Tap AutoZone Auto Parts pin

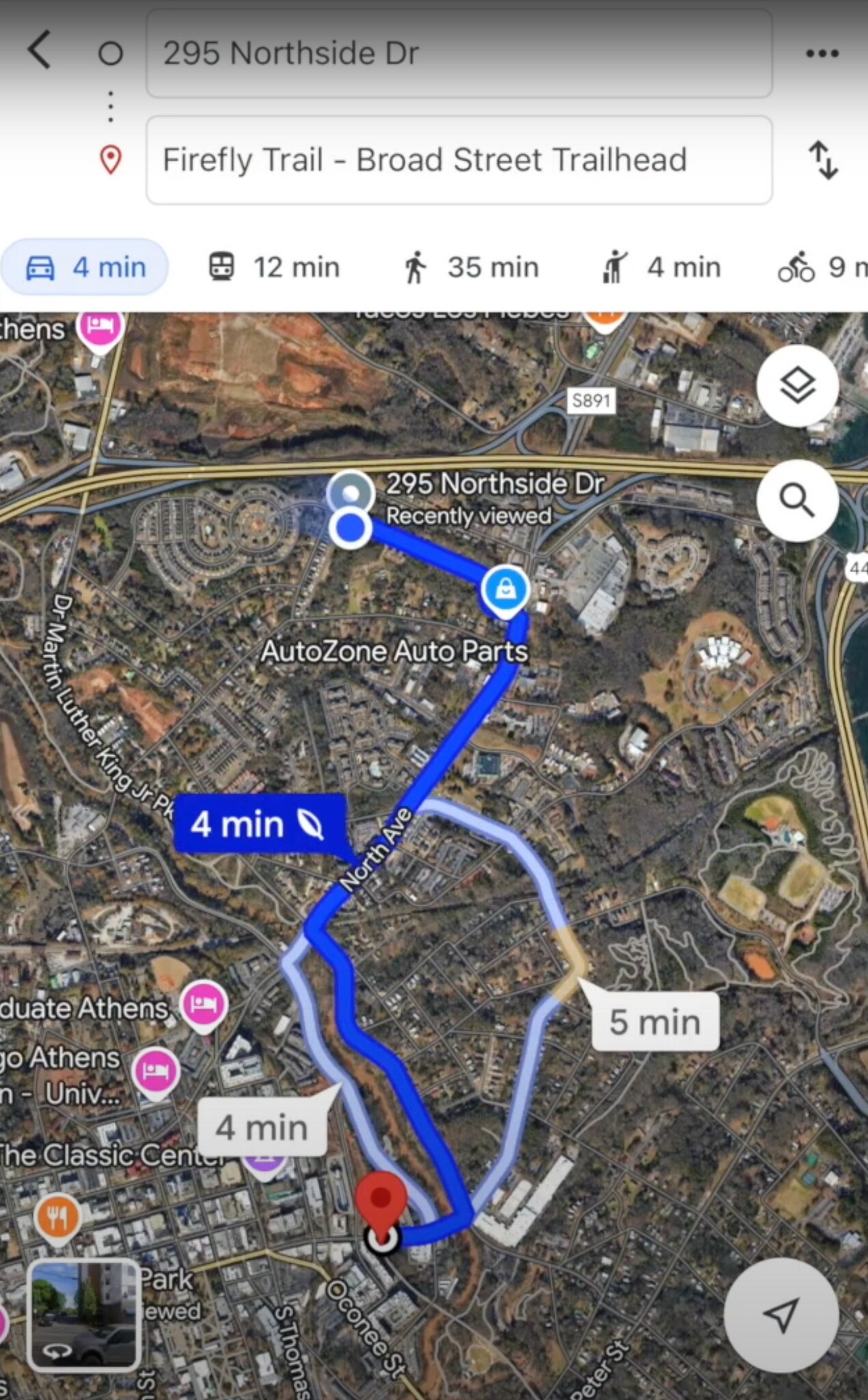click(x=505, y=590)
